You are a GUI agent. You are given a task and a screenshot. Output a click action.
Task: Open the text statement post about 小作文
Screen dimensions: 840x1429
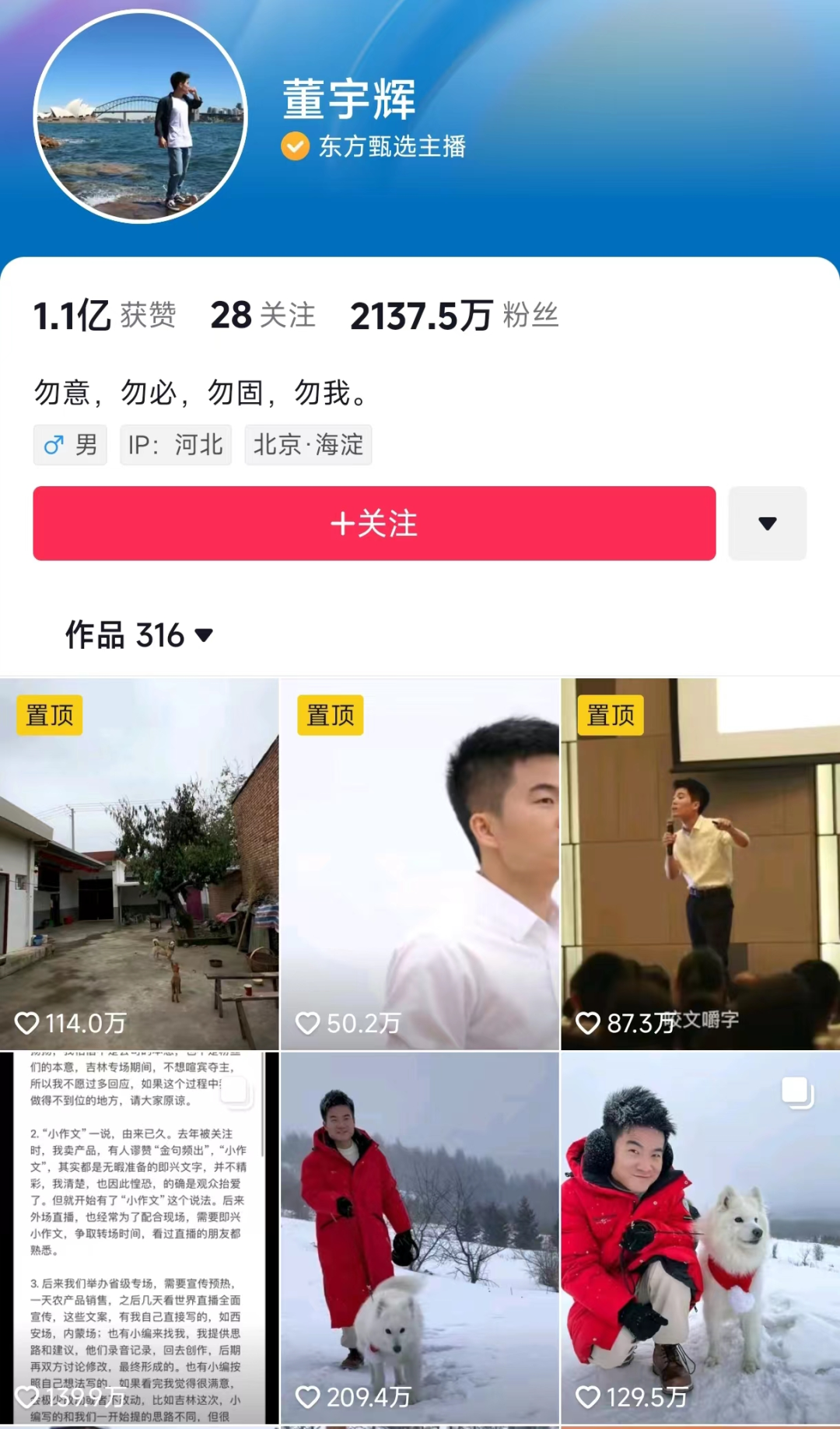click(139, 1237)
